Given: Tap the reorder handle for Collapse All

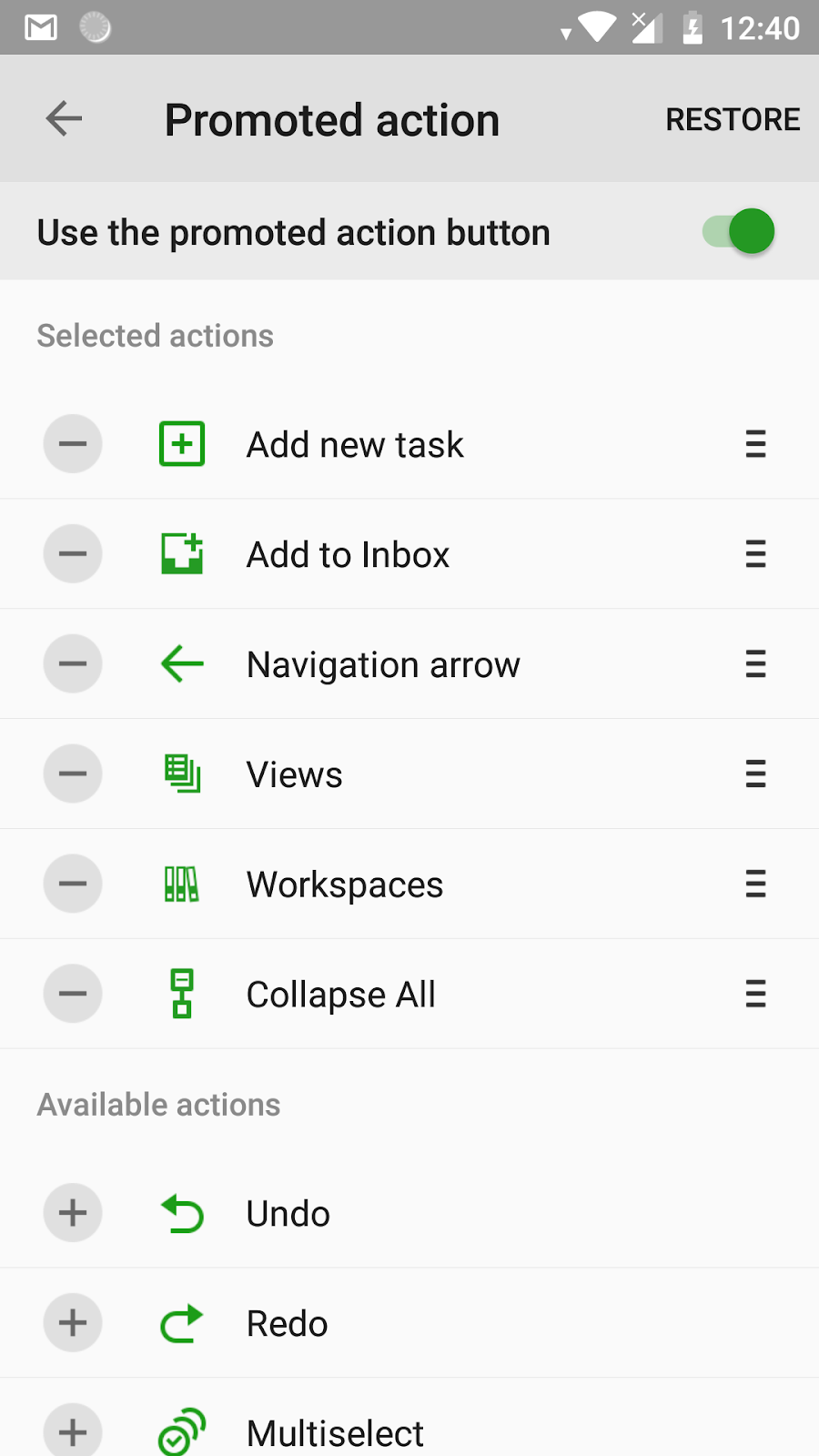Looking at the screenshot, I should tap(755, 994).
